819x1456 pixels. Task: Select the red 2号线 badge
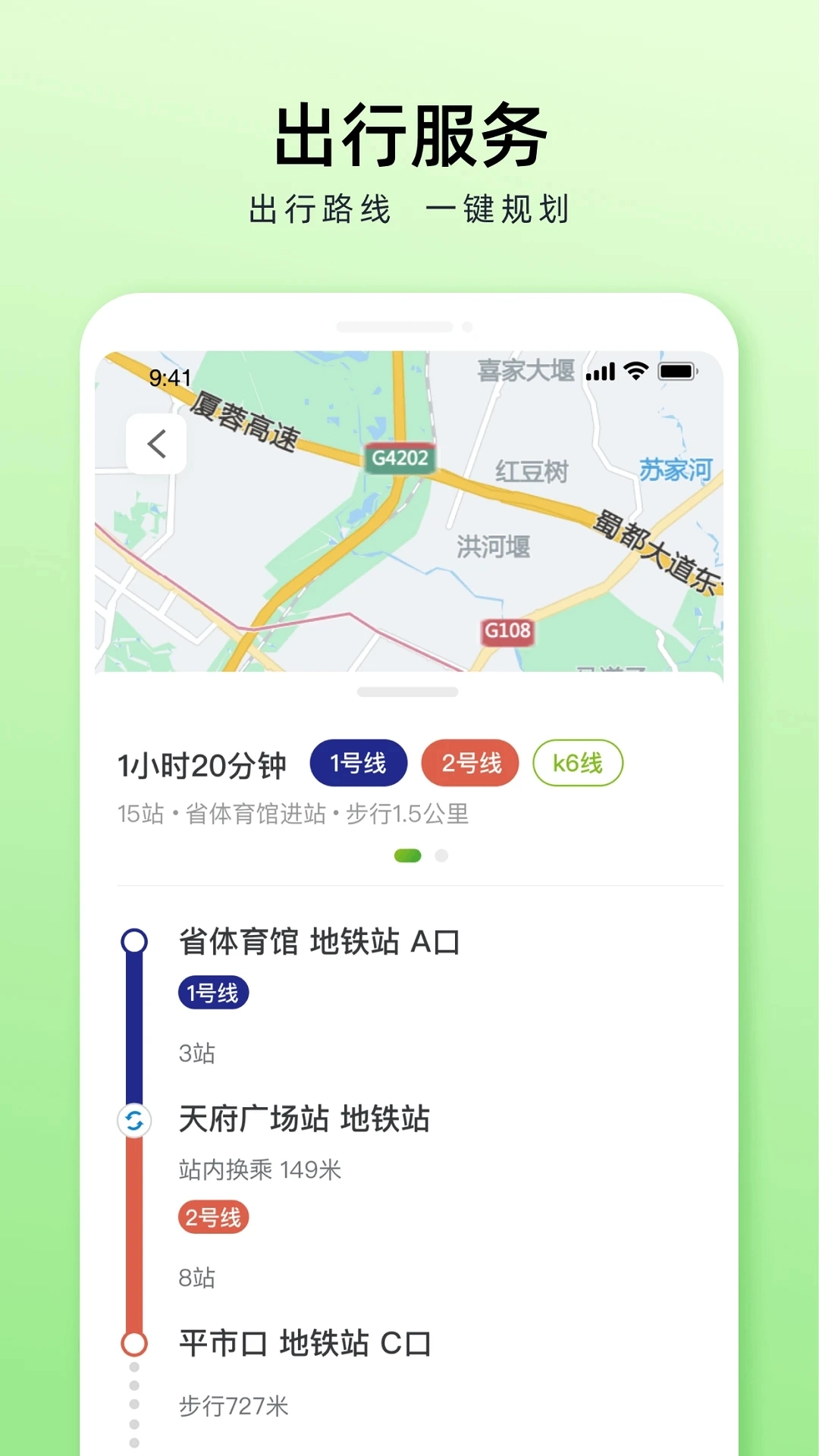[x=469, y=764]
